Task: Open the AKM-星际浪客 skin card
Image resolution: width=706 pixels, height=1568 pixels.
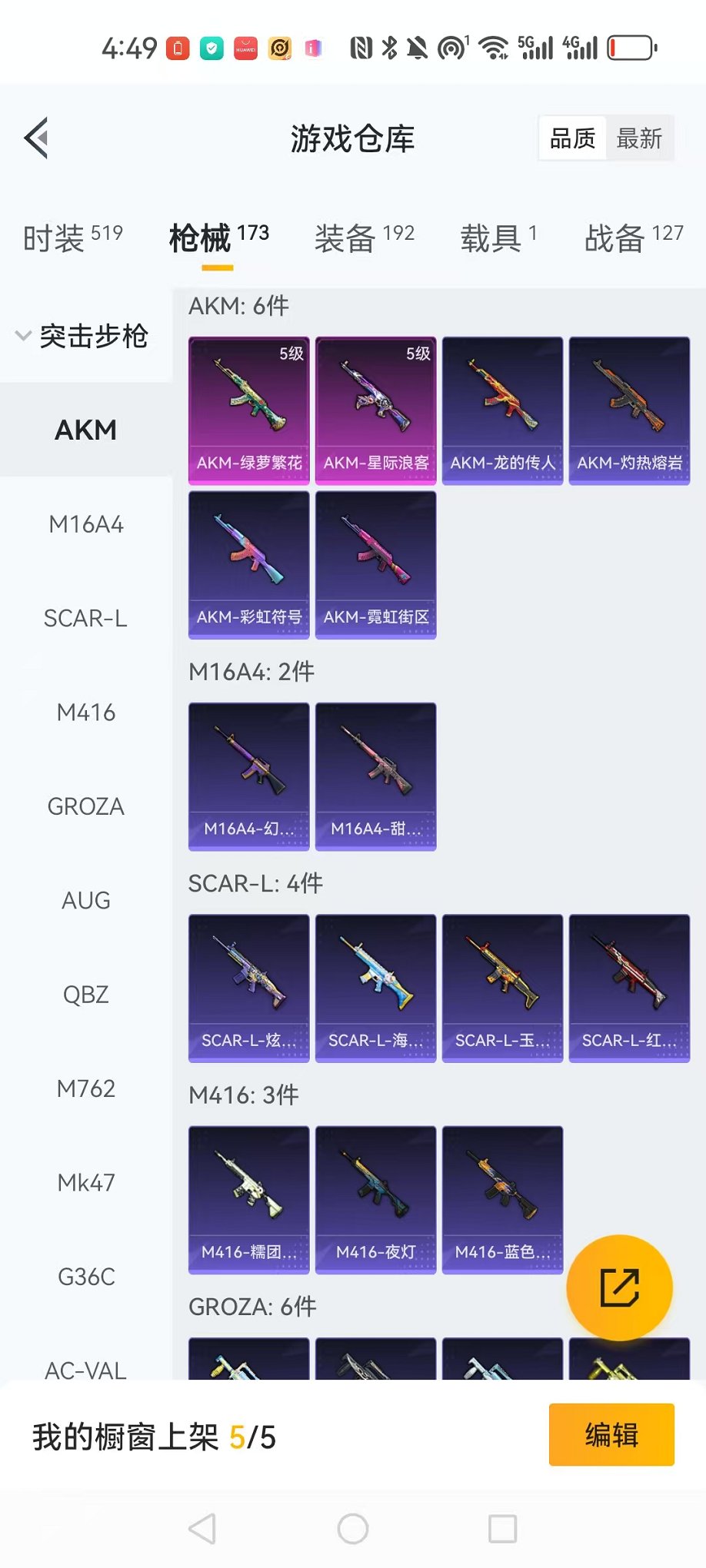Action: pos(376,410)
